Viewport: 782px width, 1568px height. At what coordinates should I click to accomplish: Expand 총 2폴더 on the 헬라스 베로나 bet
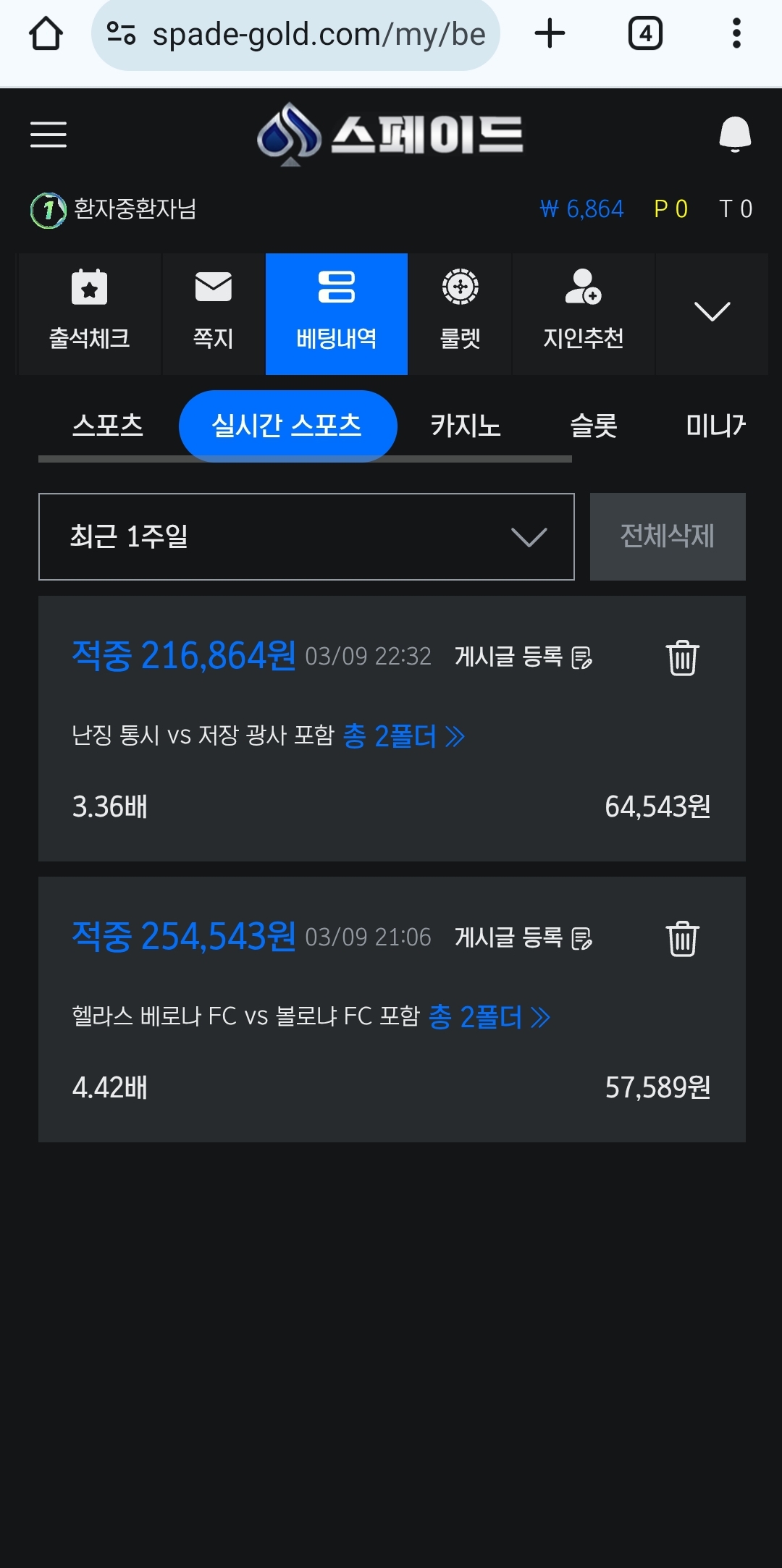489,1017
